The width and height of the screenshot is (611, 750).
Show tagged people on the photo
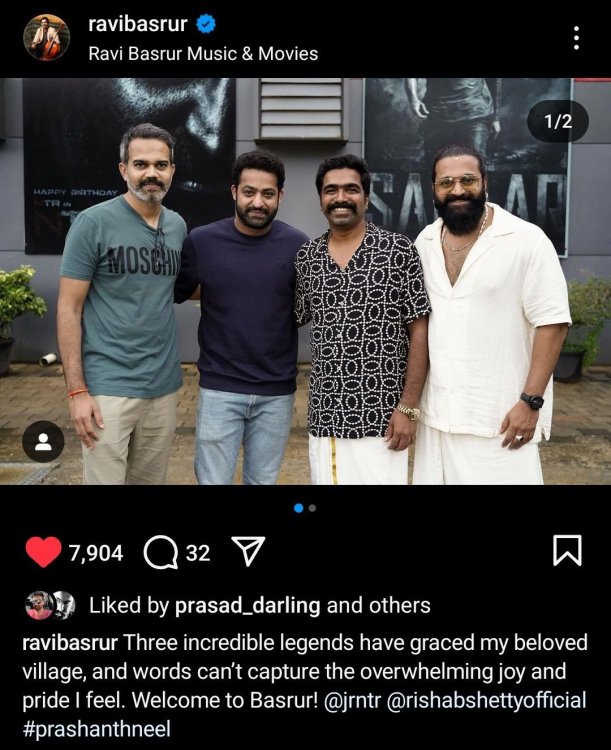click(x=43, y=441)
